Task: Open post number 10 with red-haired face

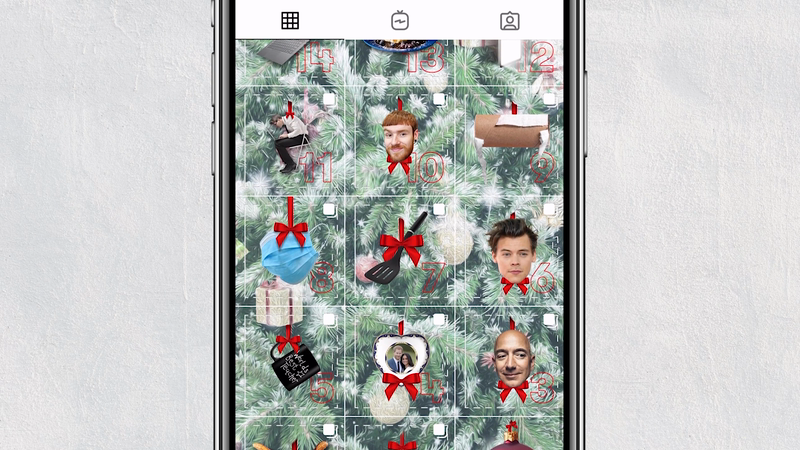Action: [x=400, y=142]
